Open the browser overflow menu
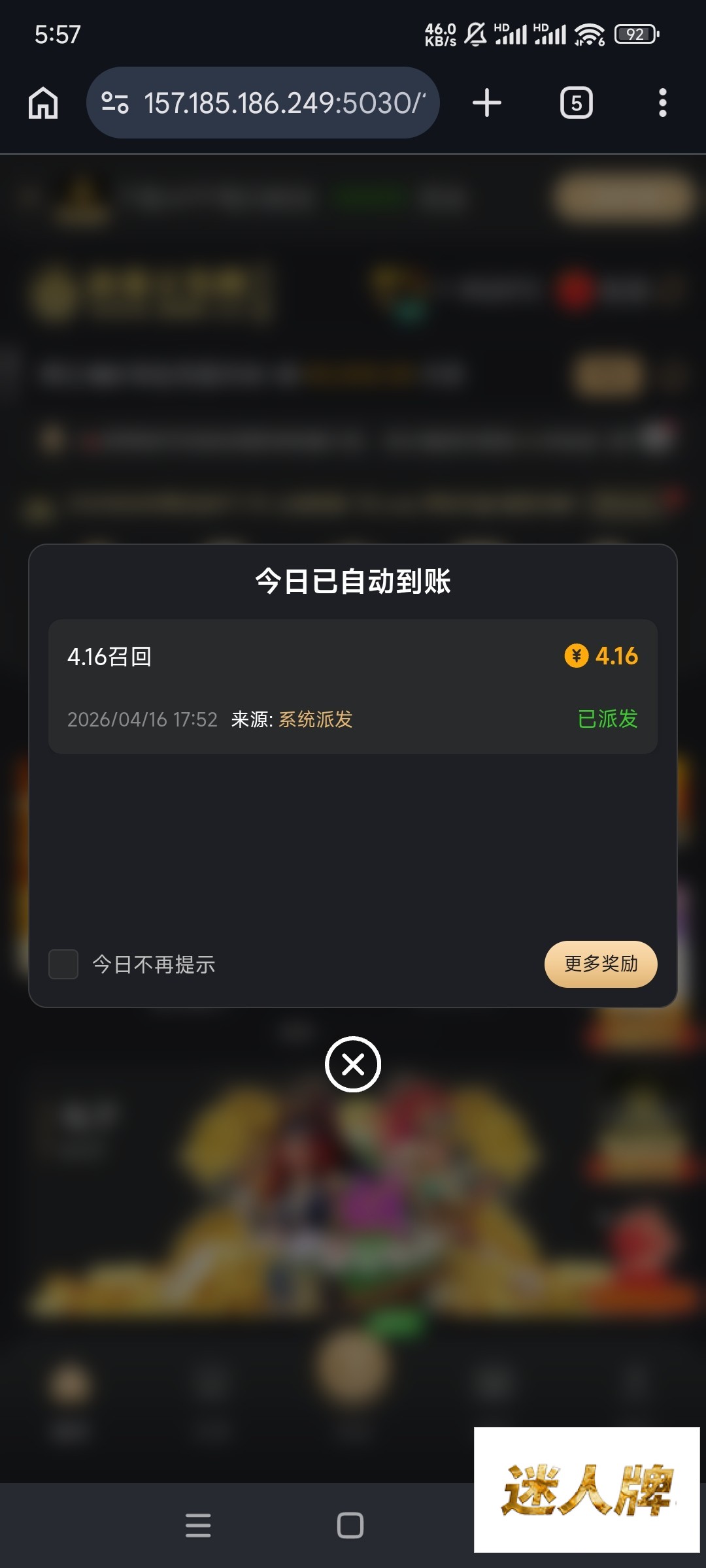 662,103
